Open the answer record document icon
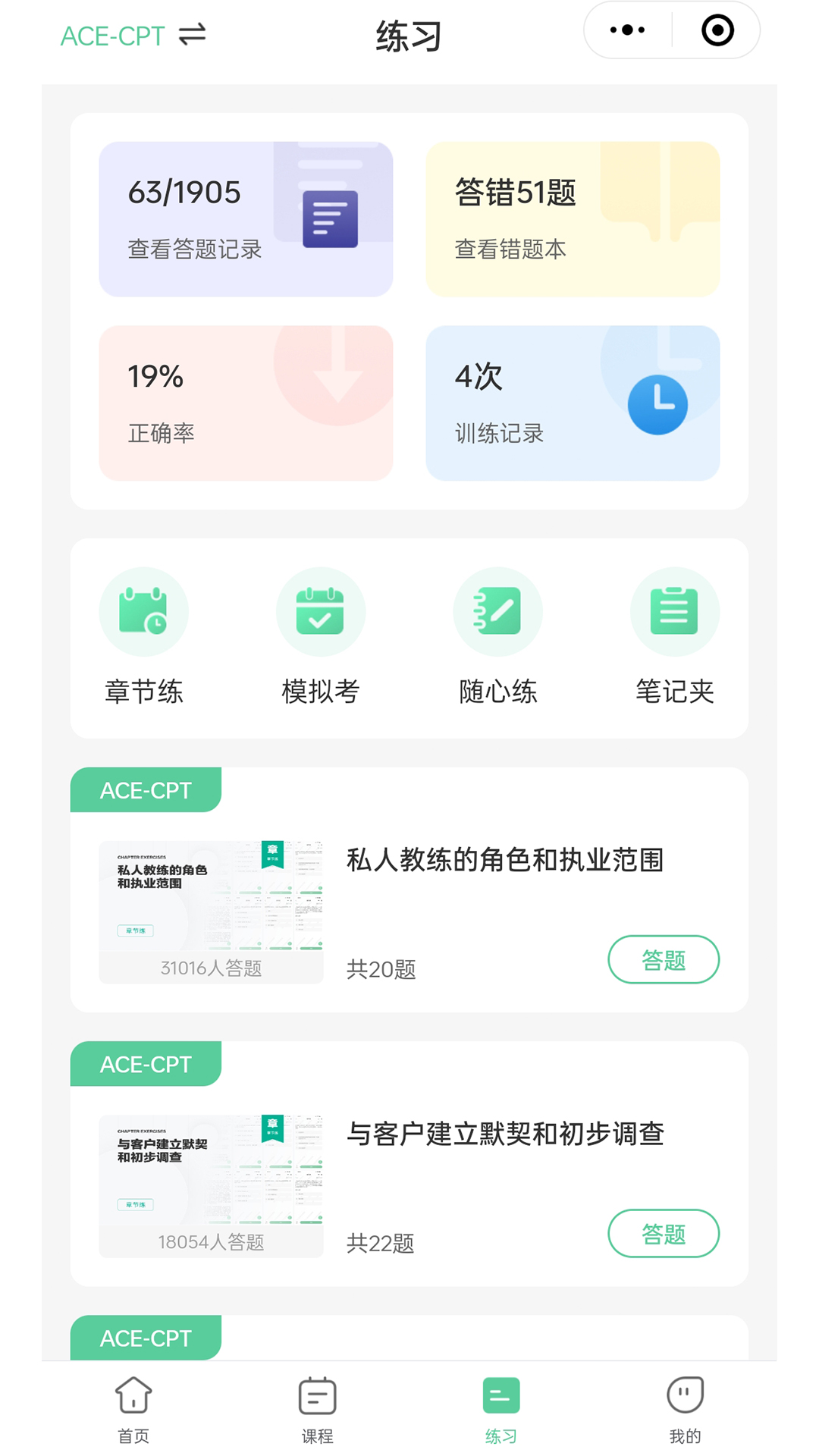This screenshot has height=1456, width=819. pyautogui.click(x=331, y=219)
